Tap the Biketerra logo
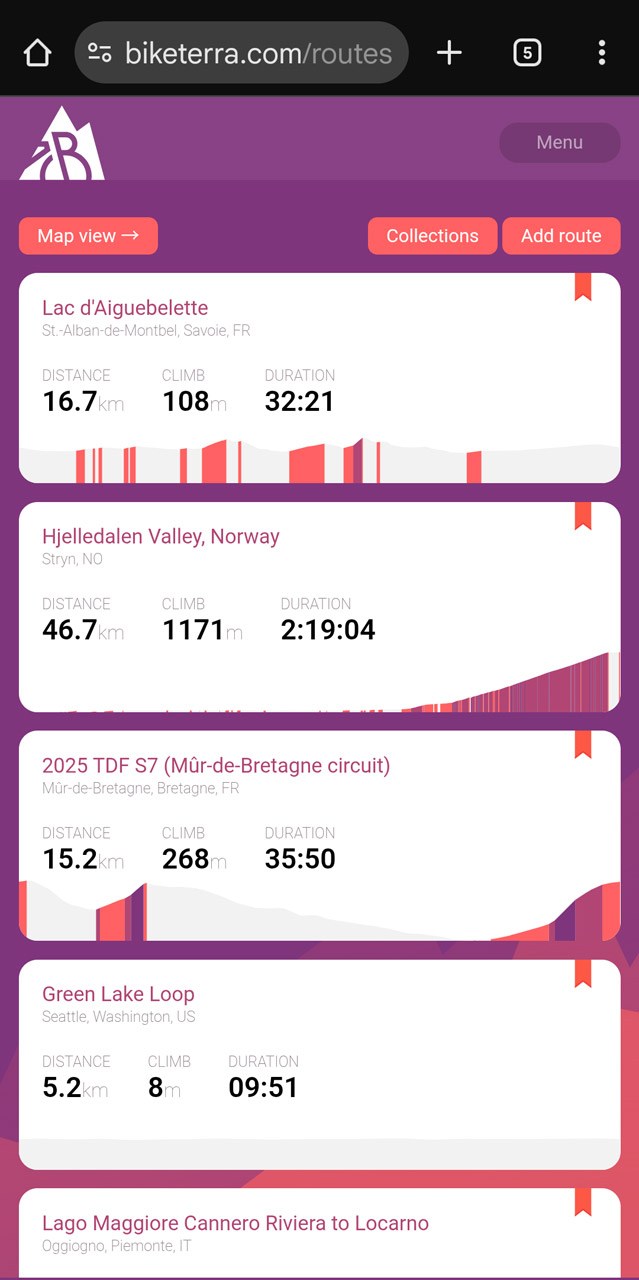This screenshot has height=1280, width=639. tap(62, 144)
